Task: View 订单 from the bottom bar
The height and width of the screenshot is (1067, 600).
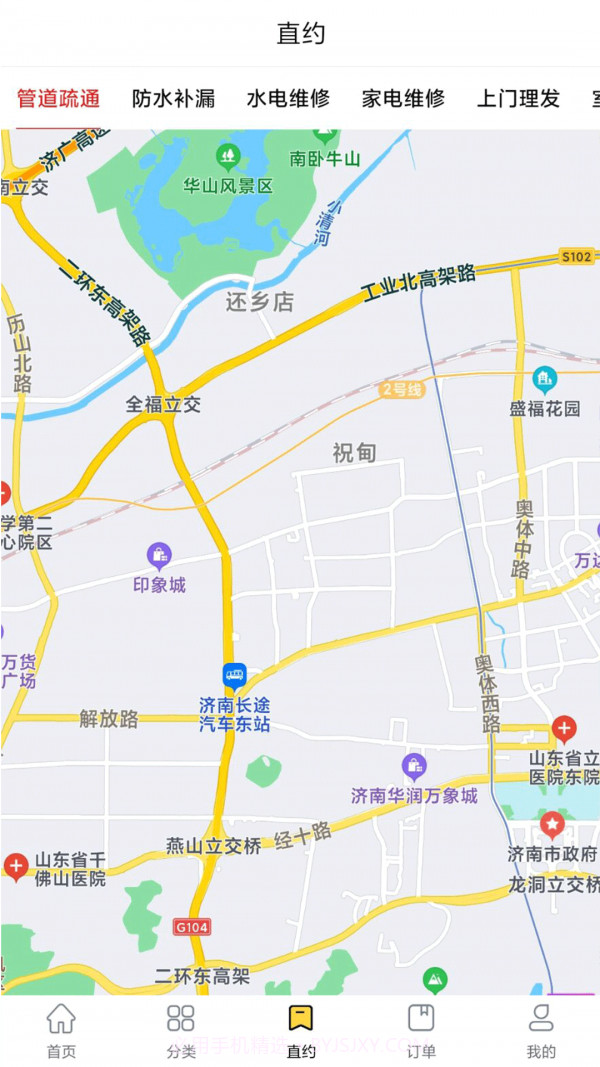Action: (421, 1031)
